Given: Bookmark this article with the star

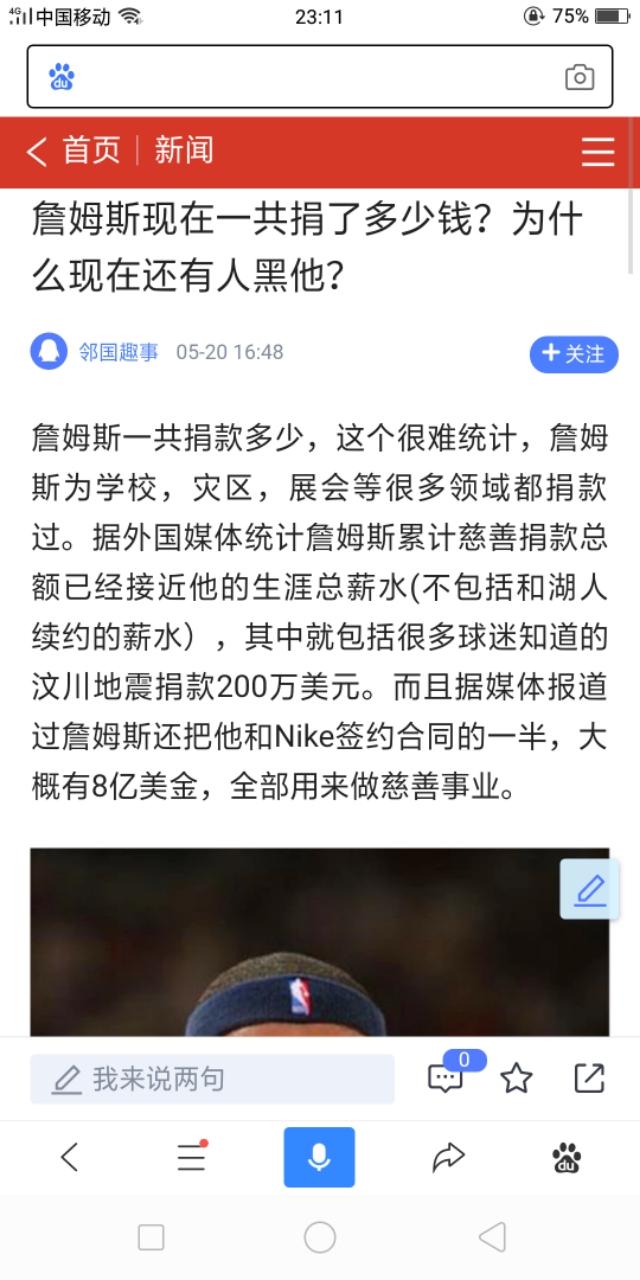Looking at the screenshot, I should (x=516, y=1078).
